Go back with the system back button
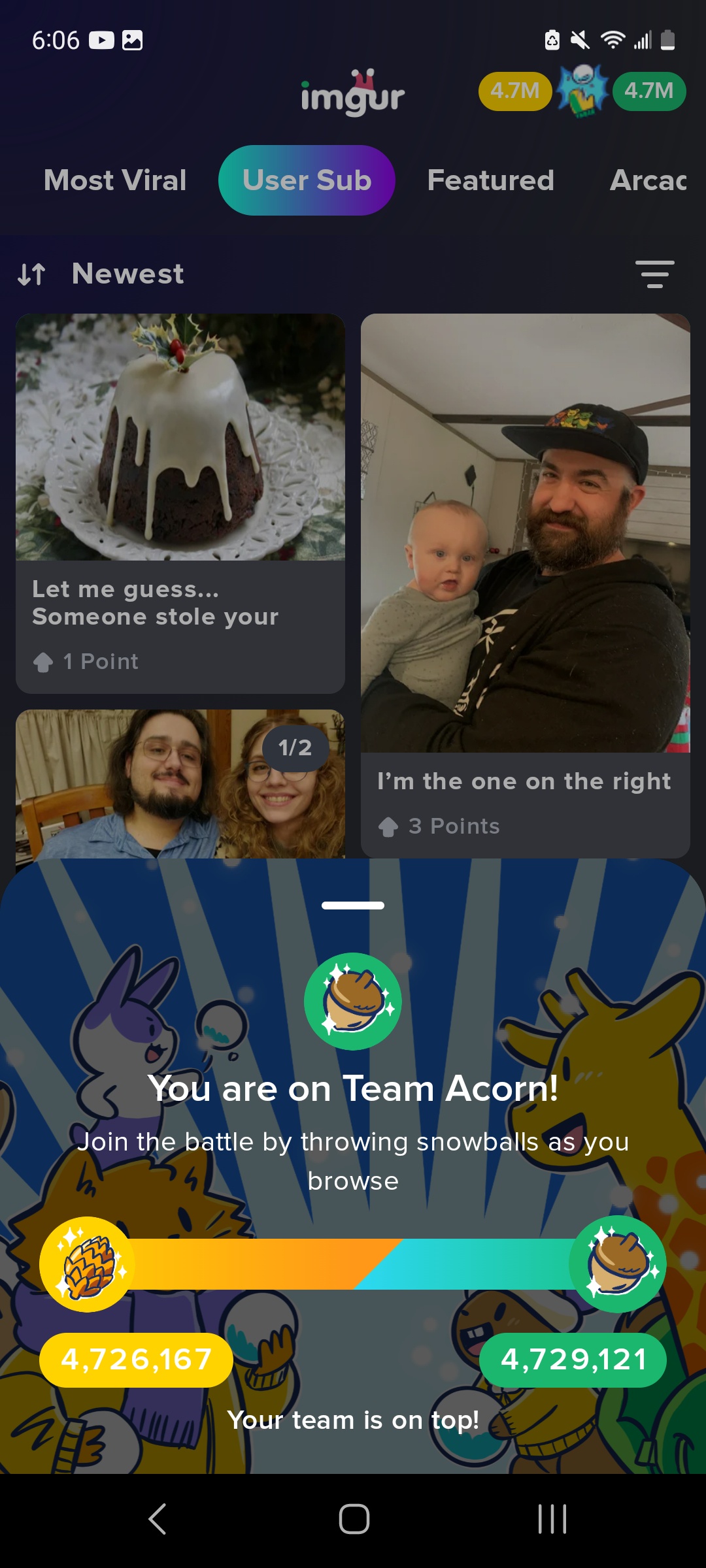Screen dimensions: 706x1568 pos(157,1518)
